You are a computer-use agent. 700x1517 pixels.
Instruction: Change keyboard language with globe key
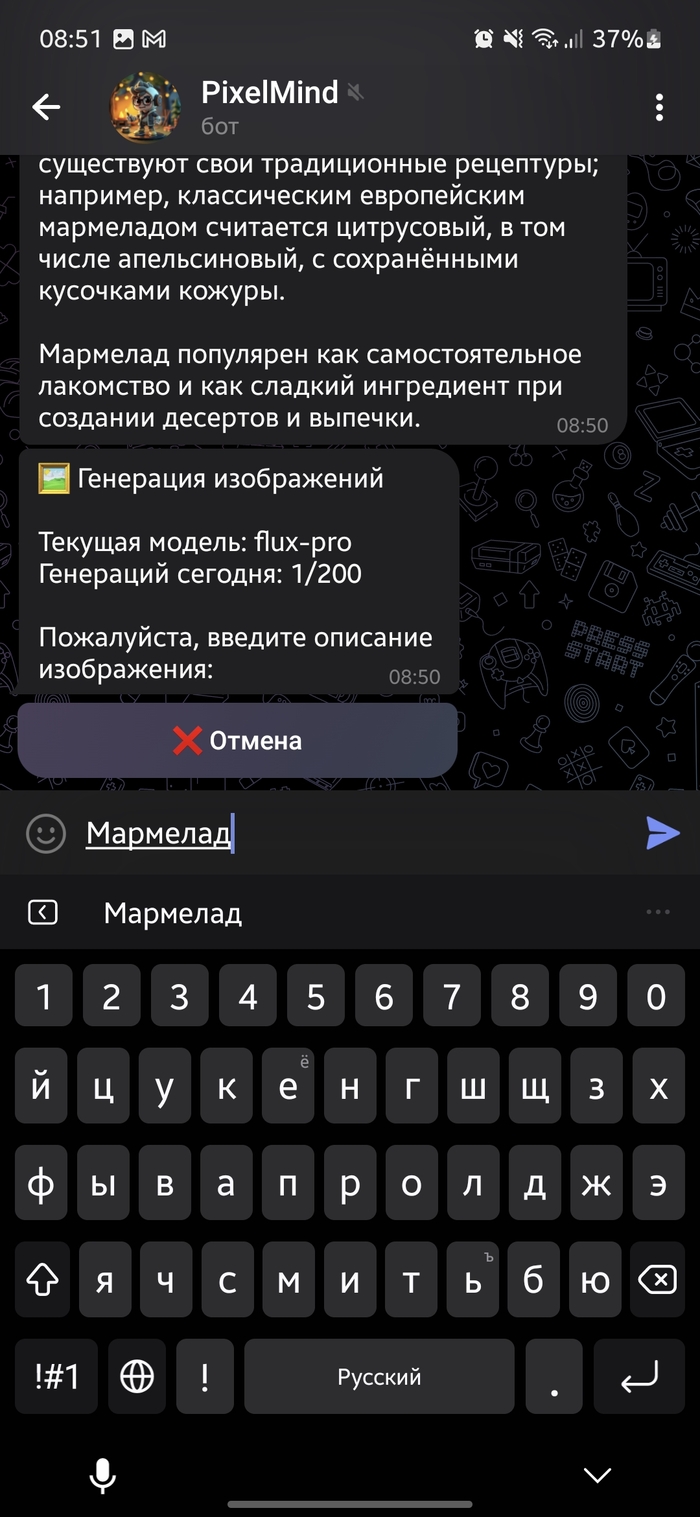coord(137,1376)
